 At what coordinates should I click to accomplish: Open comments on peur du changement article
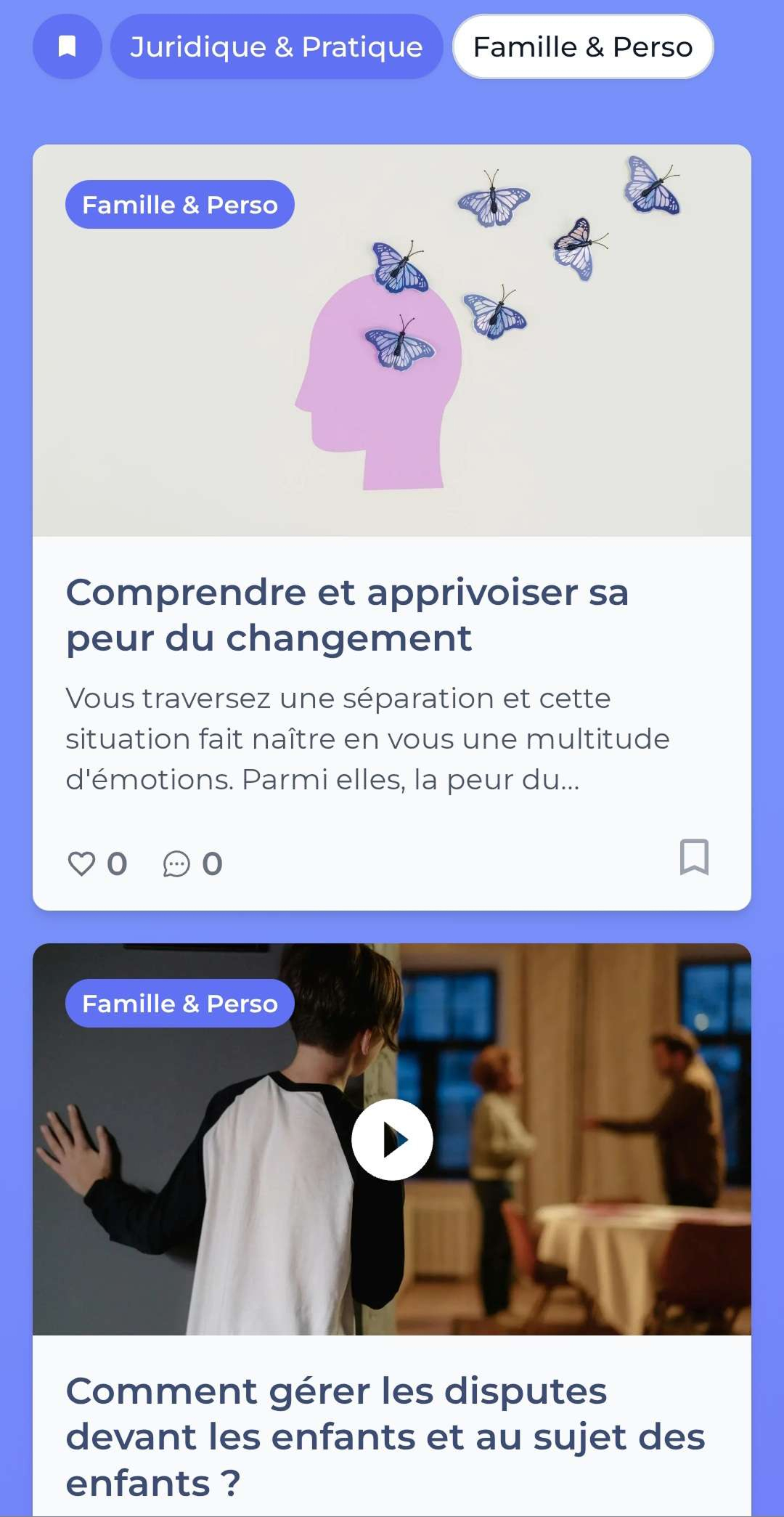[x=176, y=863]
